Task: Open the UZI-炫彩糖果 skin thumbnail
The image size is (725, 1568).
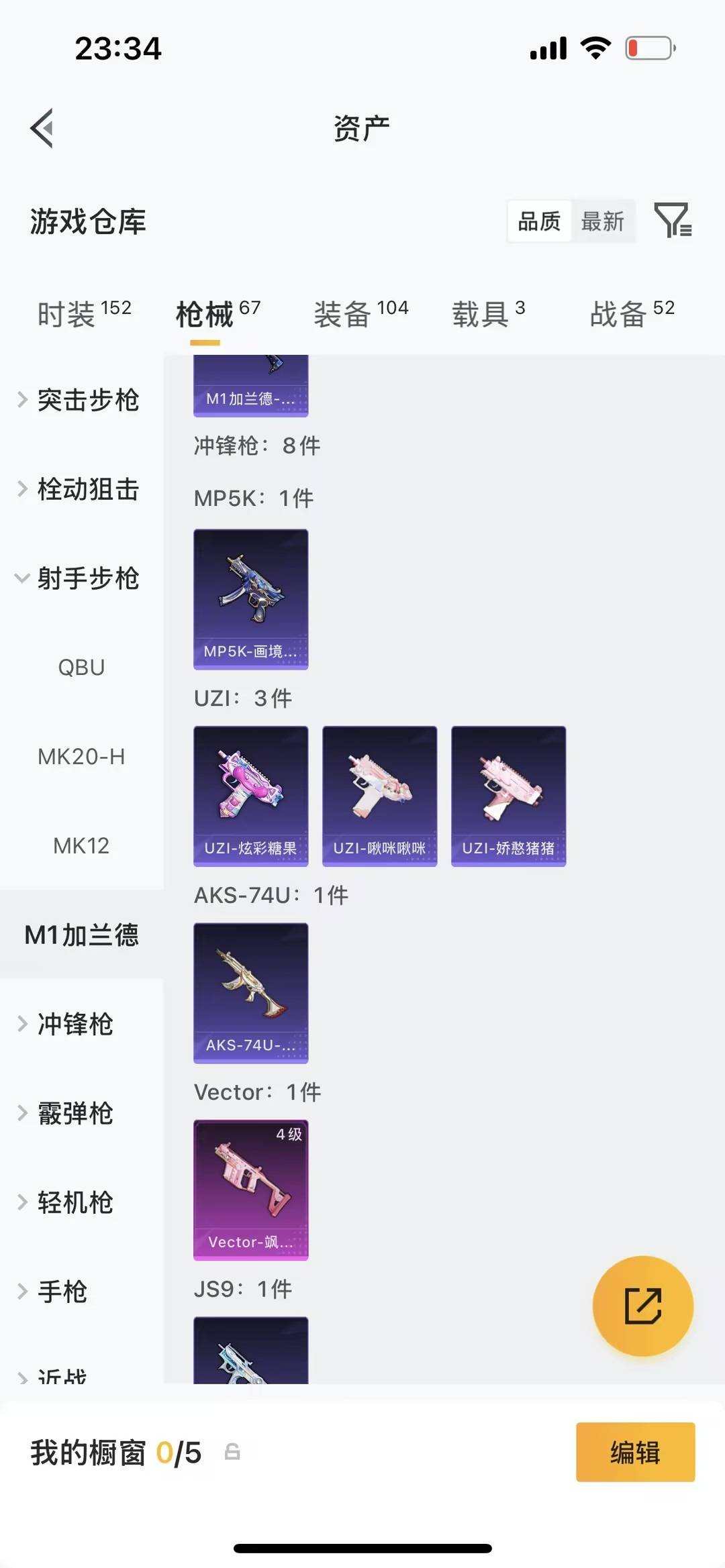Action: point(250,795)
